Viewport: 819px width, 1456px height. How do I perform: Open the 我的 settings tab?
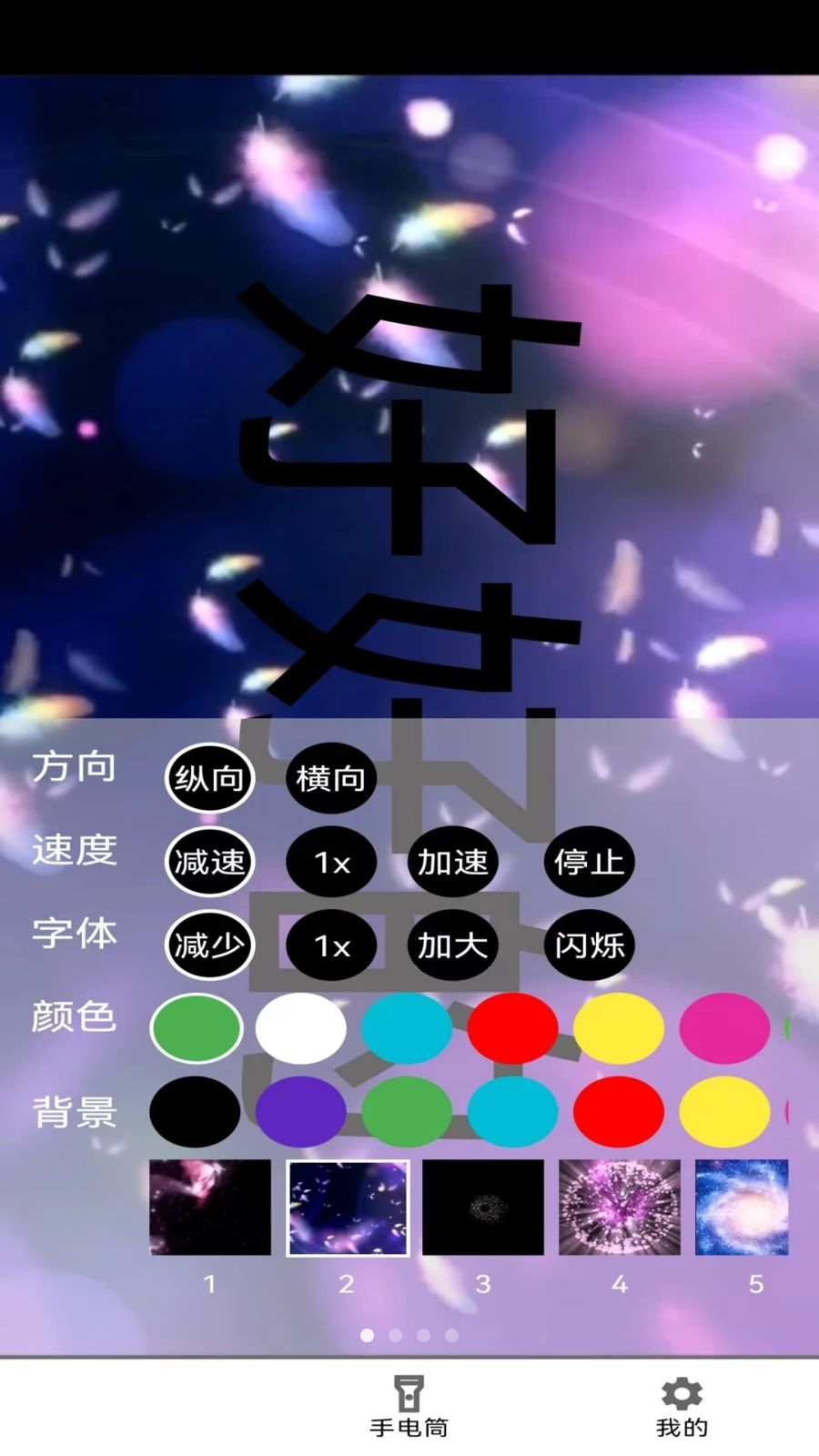(x=682, y=1407)
